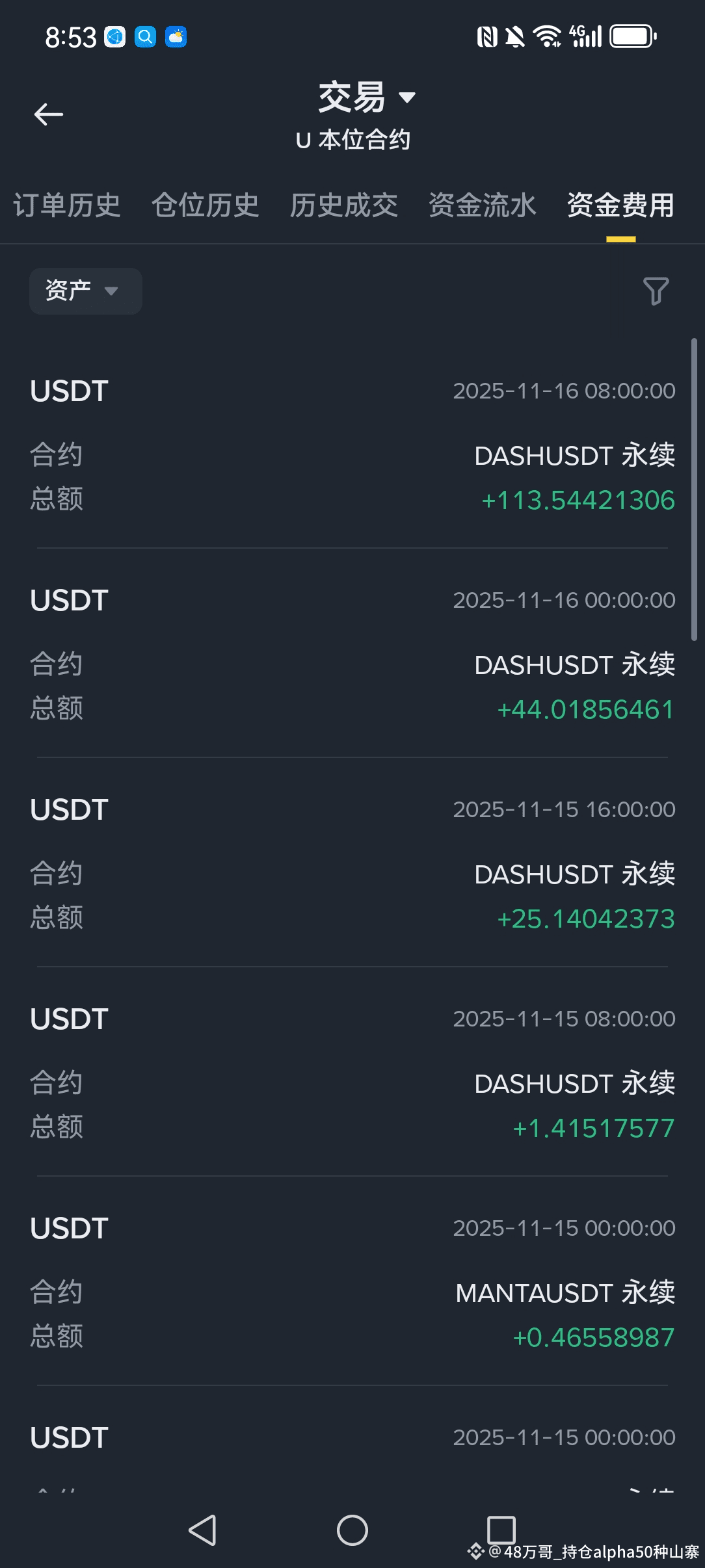Switch to the 订单历史 tab
This screenshot has width=705, height=1568.
(67, 205)
